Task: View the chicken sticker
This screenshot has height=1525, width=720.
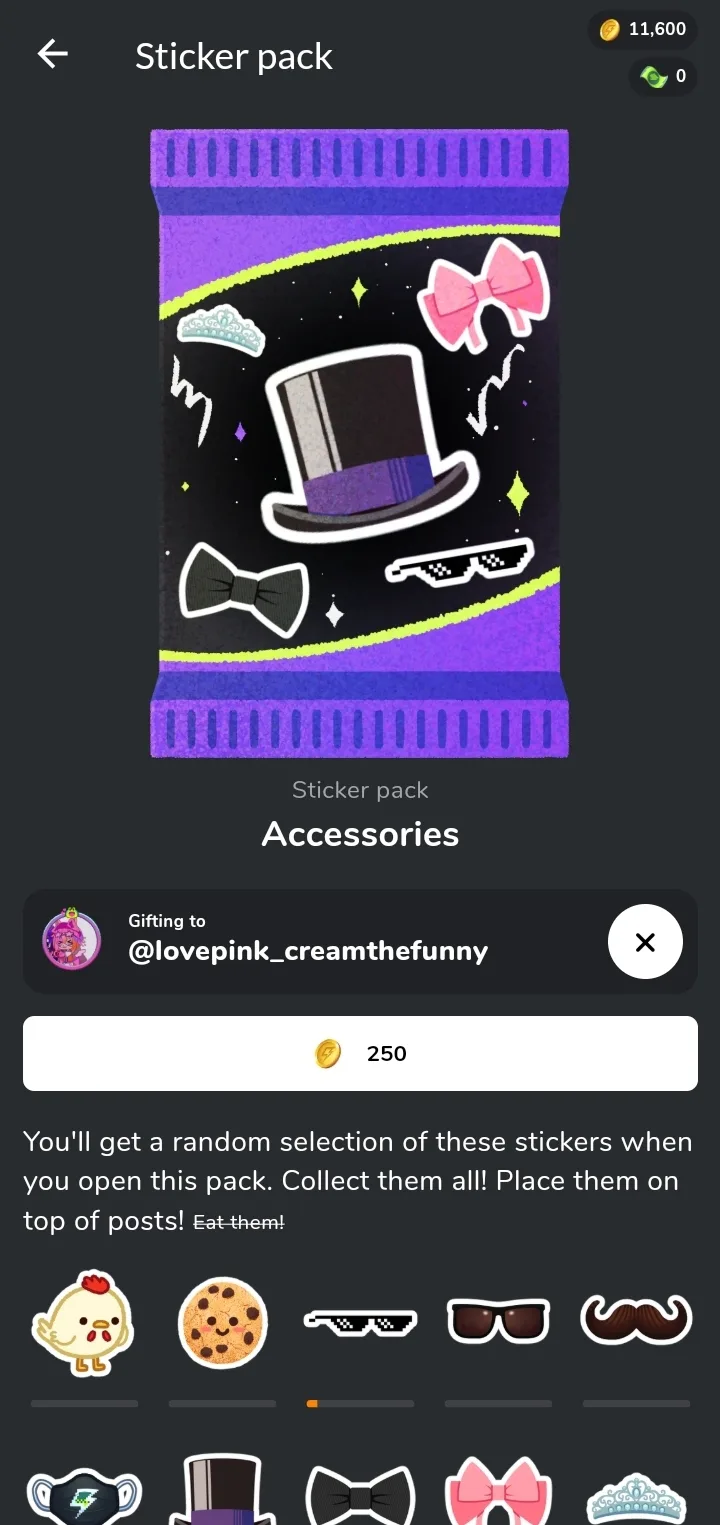Action: click(83, 1323)
